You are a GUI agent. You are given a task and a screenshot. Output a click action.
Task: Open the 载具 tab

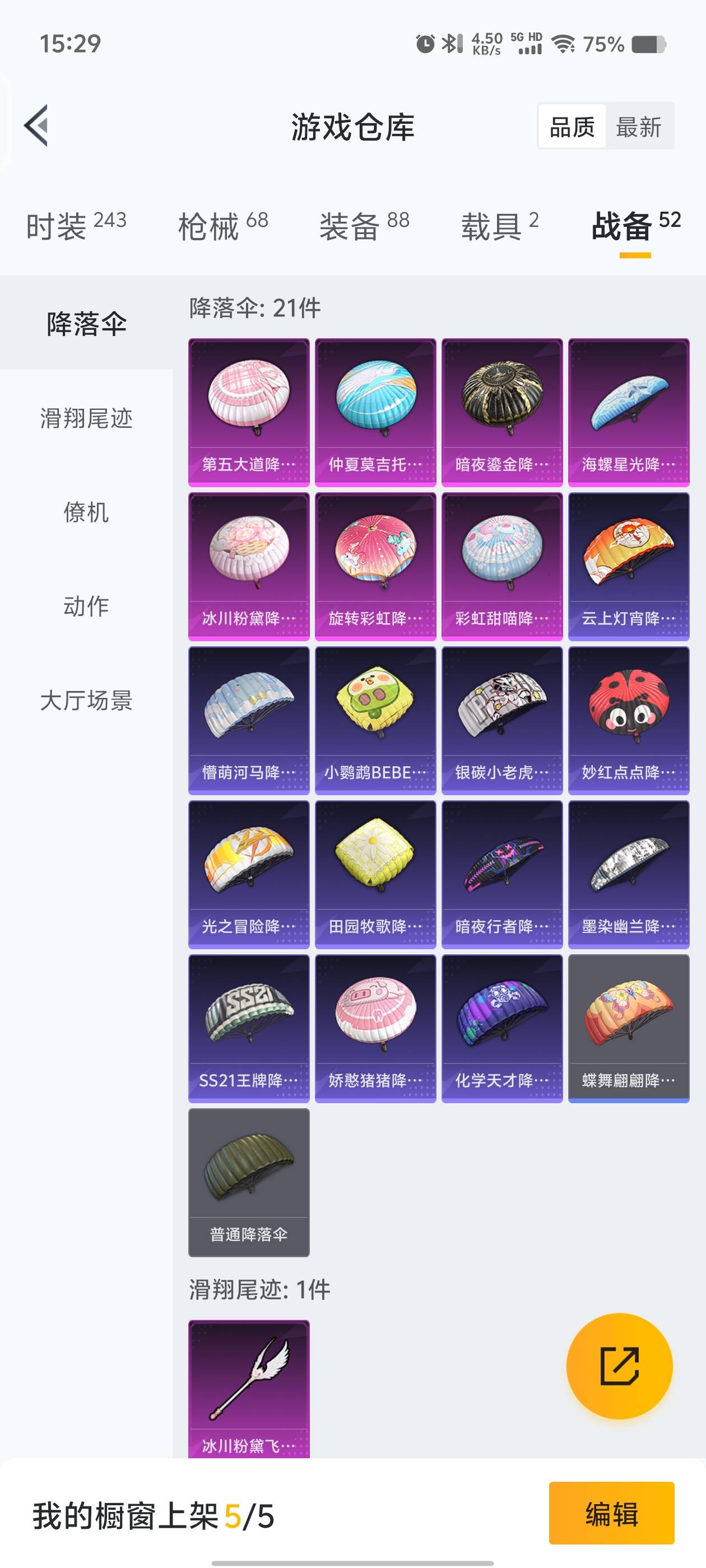[499, 226]
